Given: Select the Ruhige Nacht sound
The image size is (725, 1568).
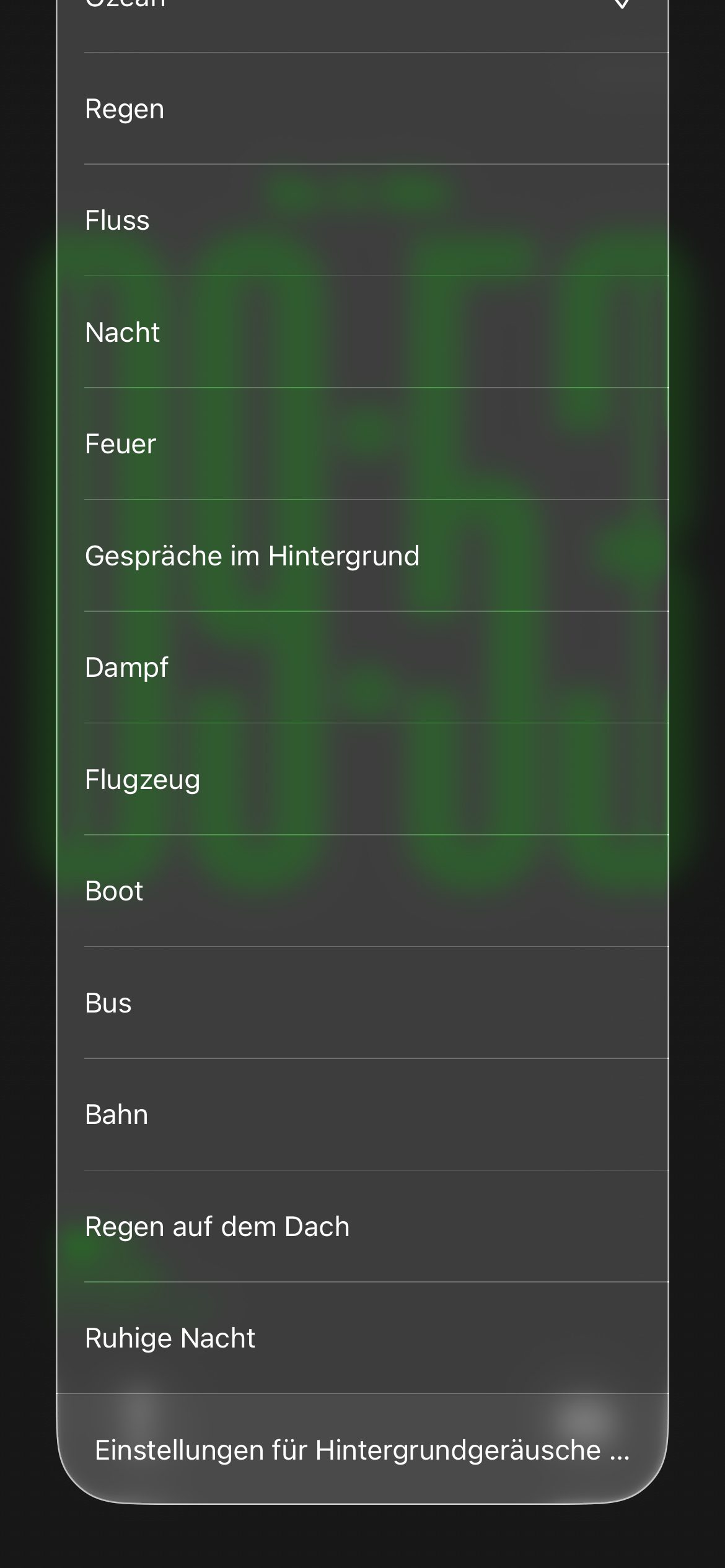Looking at the screenshot, I should coord(362,1338).
